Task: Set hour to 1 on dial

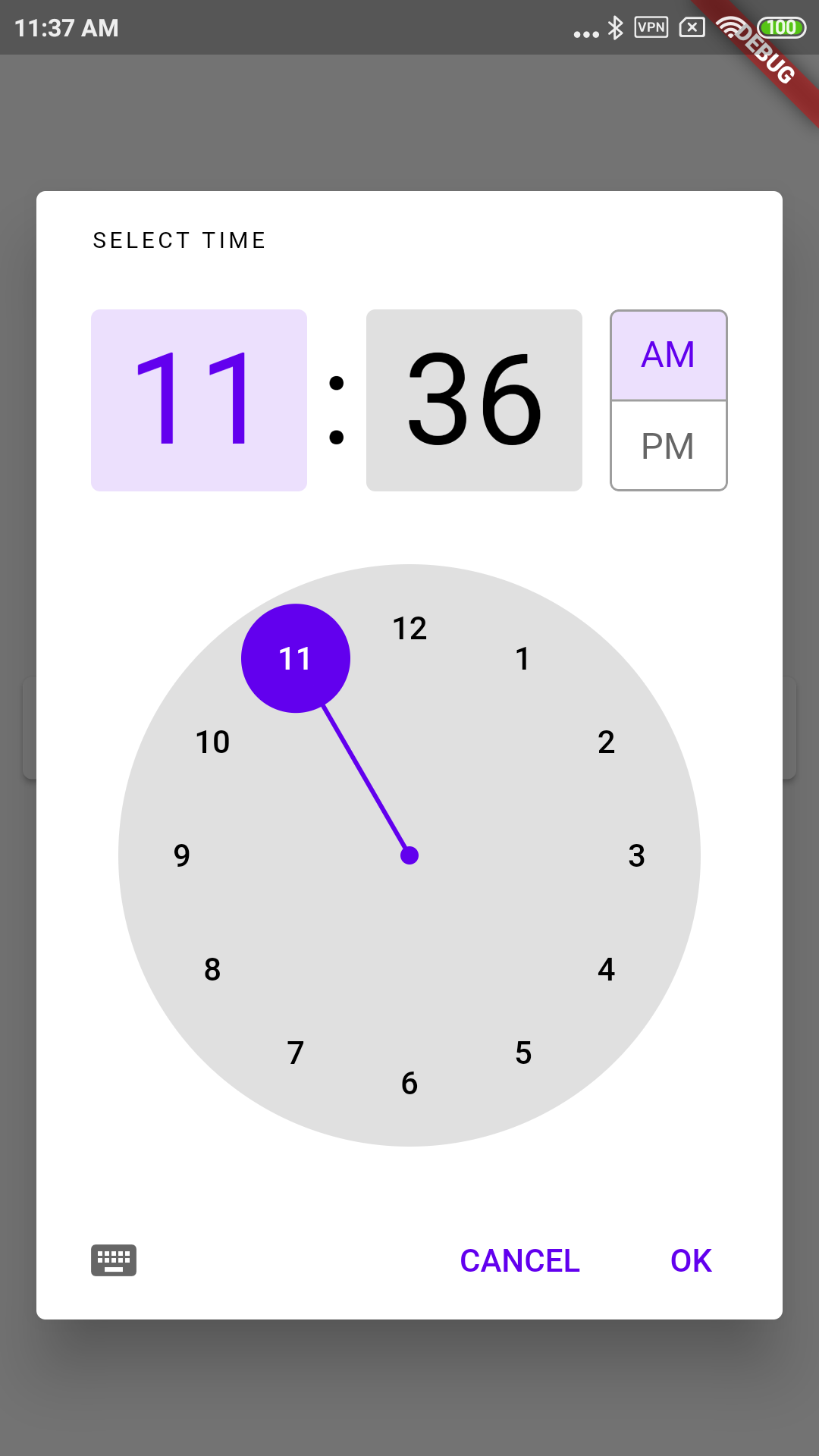Action: (522, 658)
